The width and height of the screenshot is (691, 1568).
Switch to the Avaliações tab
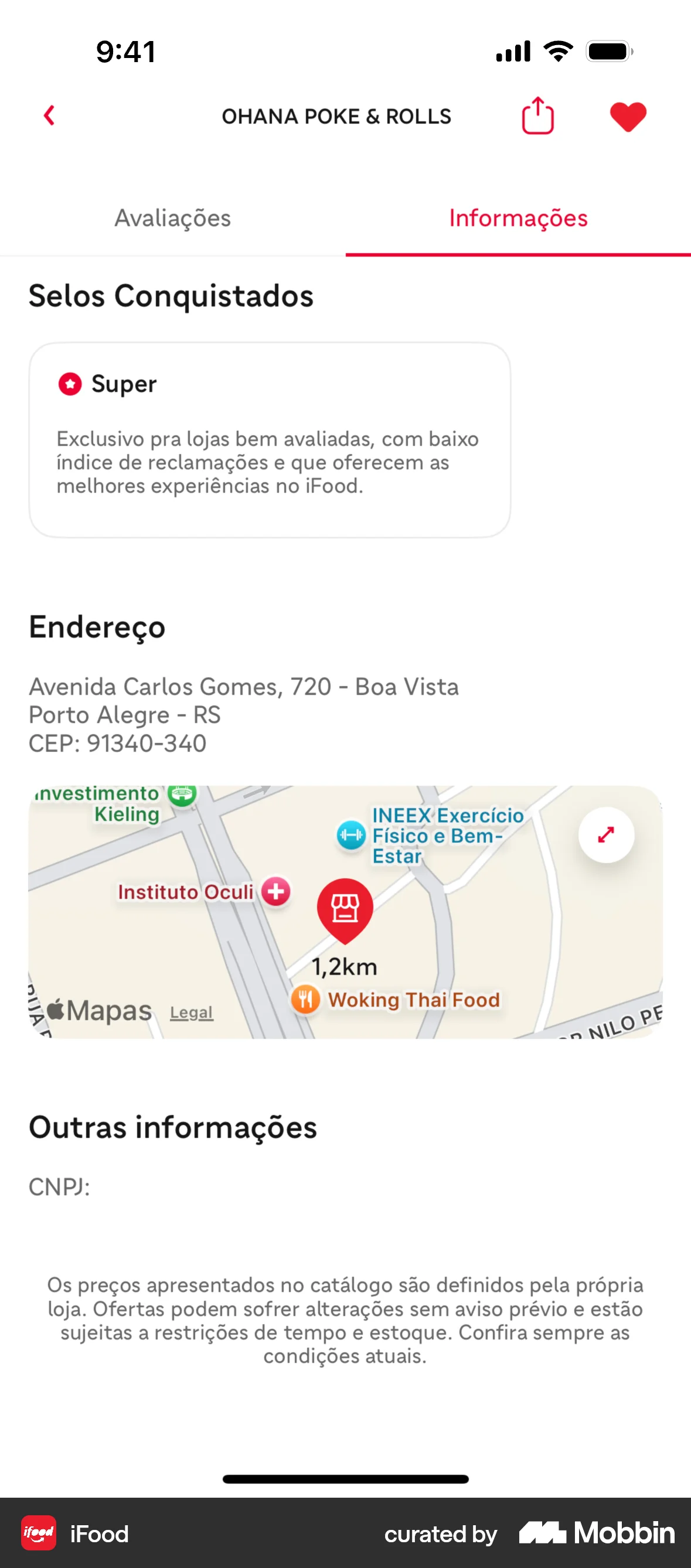click(x=172, y=218)
